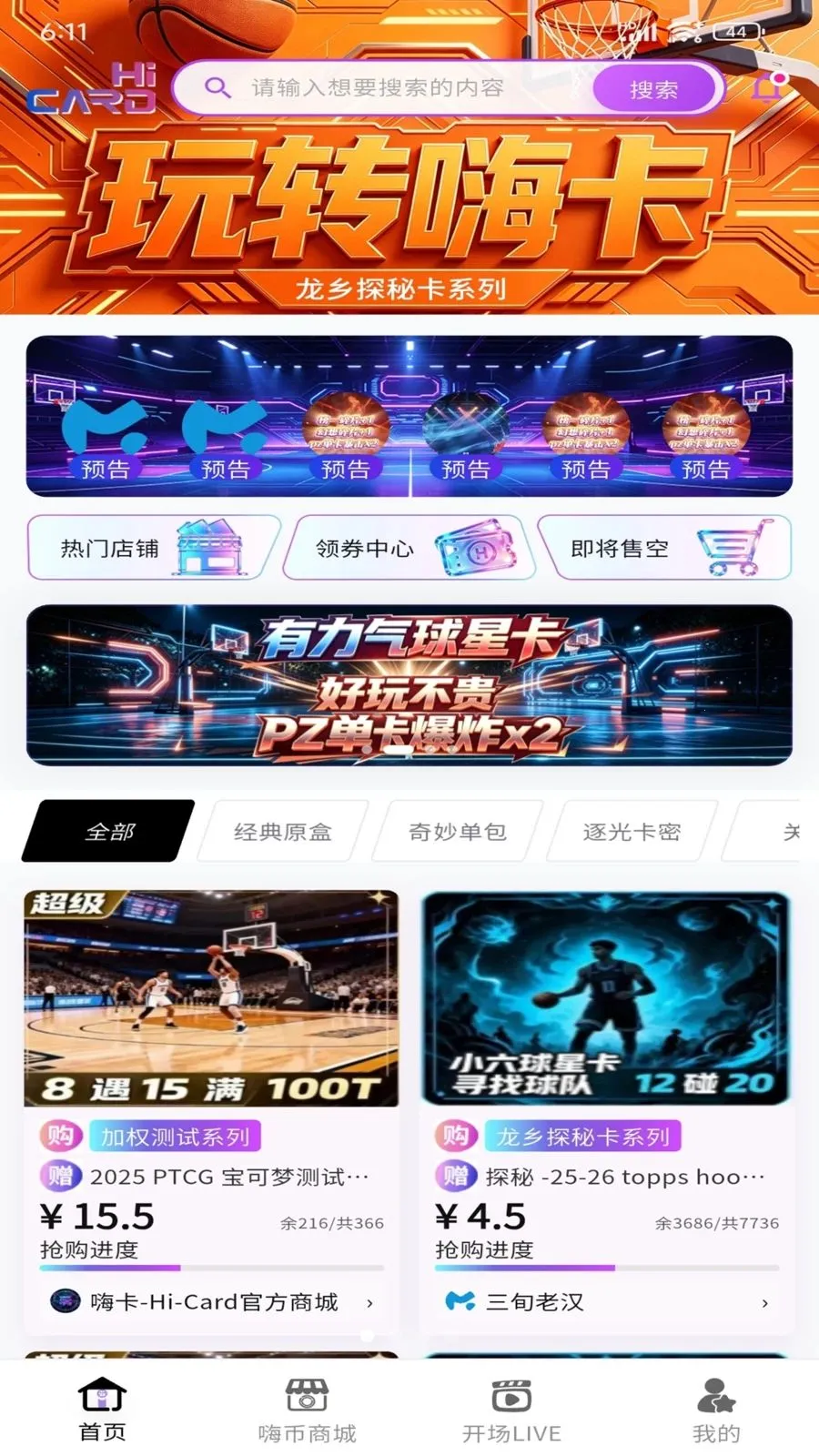
Task: Switch to 逐光卡密 tab
Action: [632, 831]
